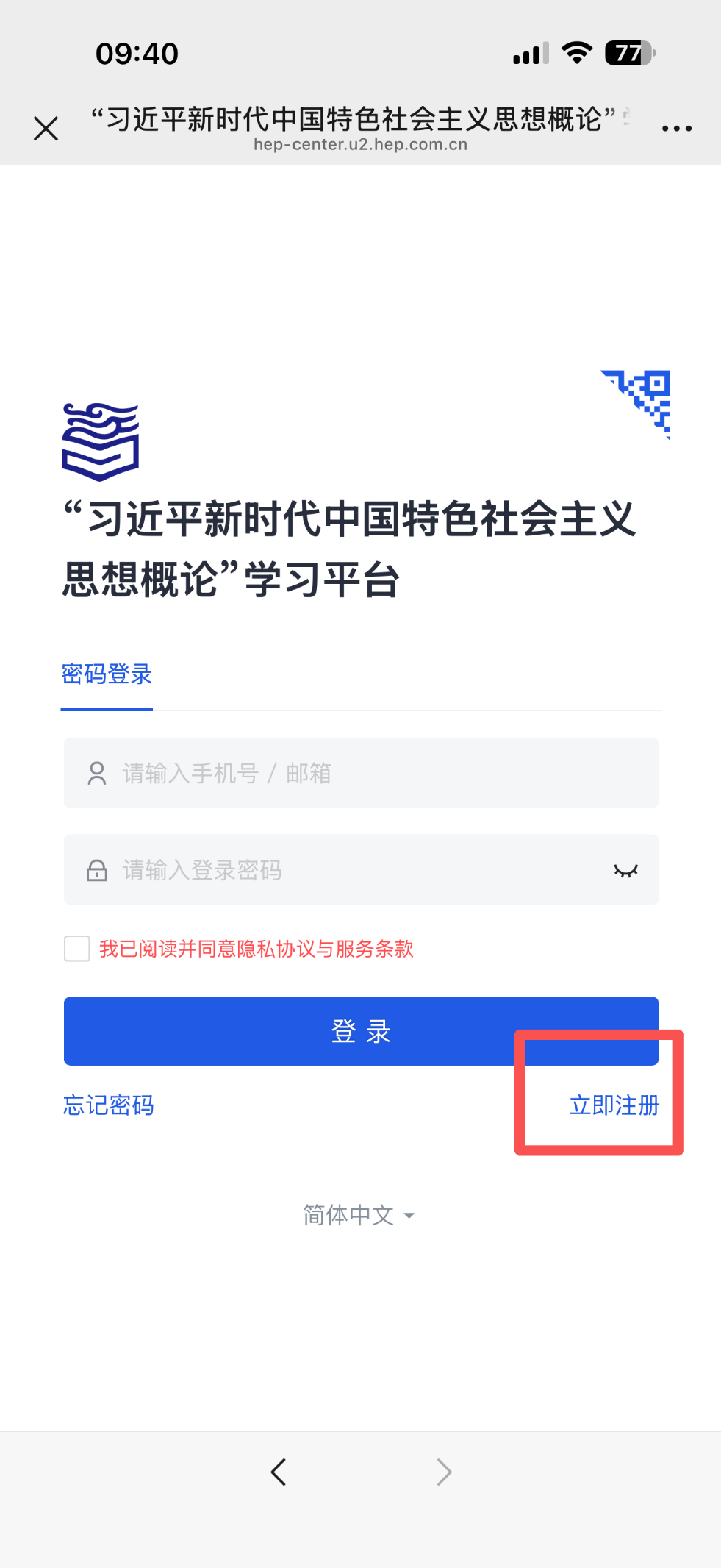Screen dimensions: 721x1568
Task: Check the privacy agreement checkbox
Action: [x=77, y=949]
